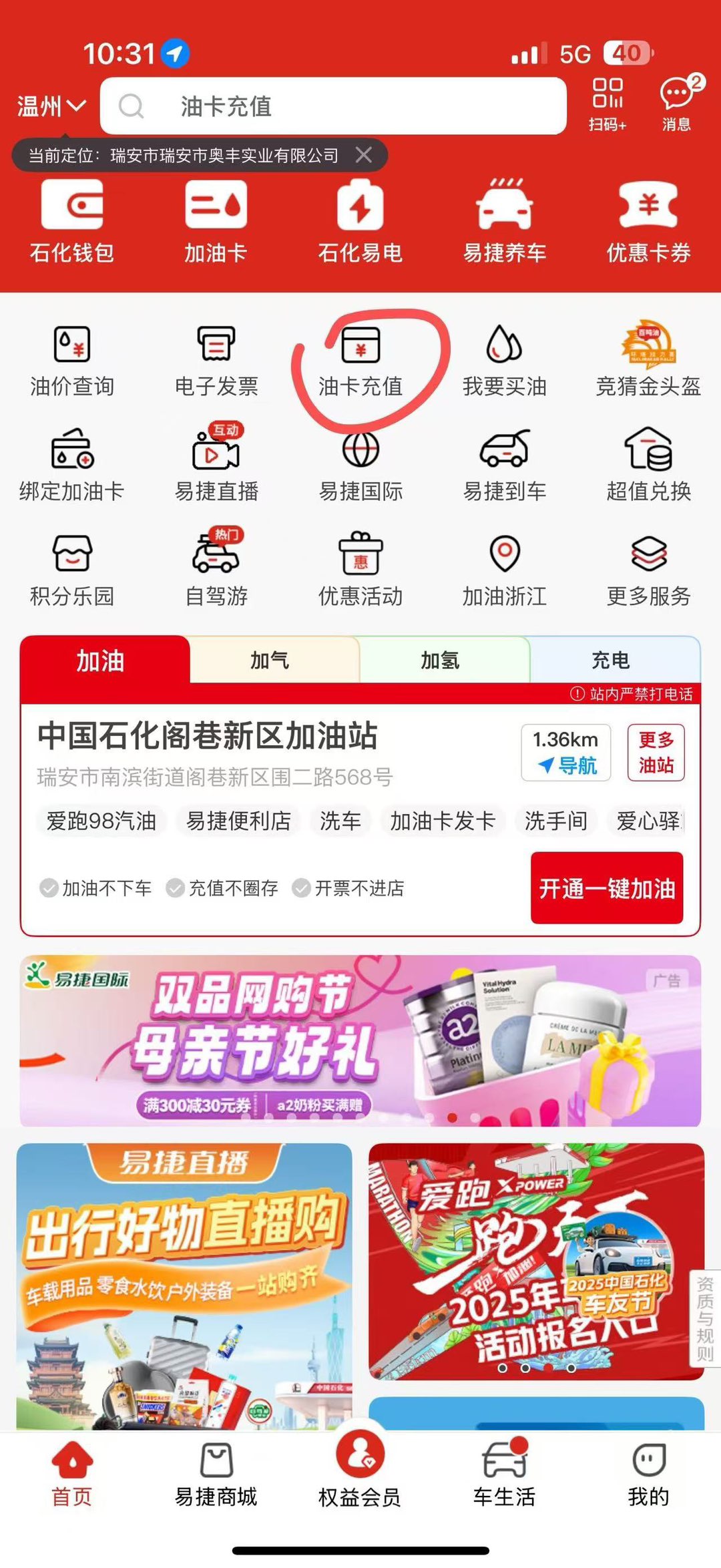View 更多油站 more stations
This screenshot has width=721, height=1568.
pyautogui.click(x=656, y=753)
